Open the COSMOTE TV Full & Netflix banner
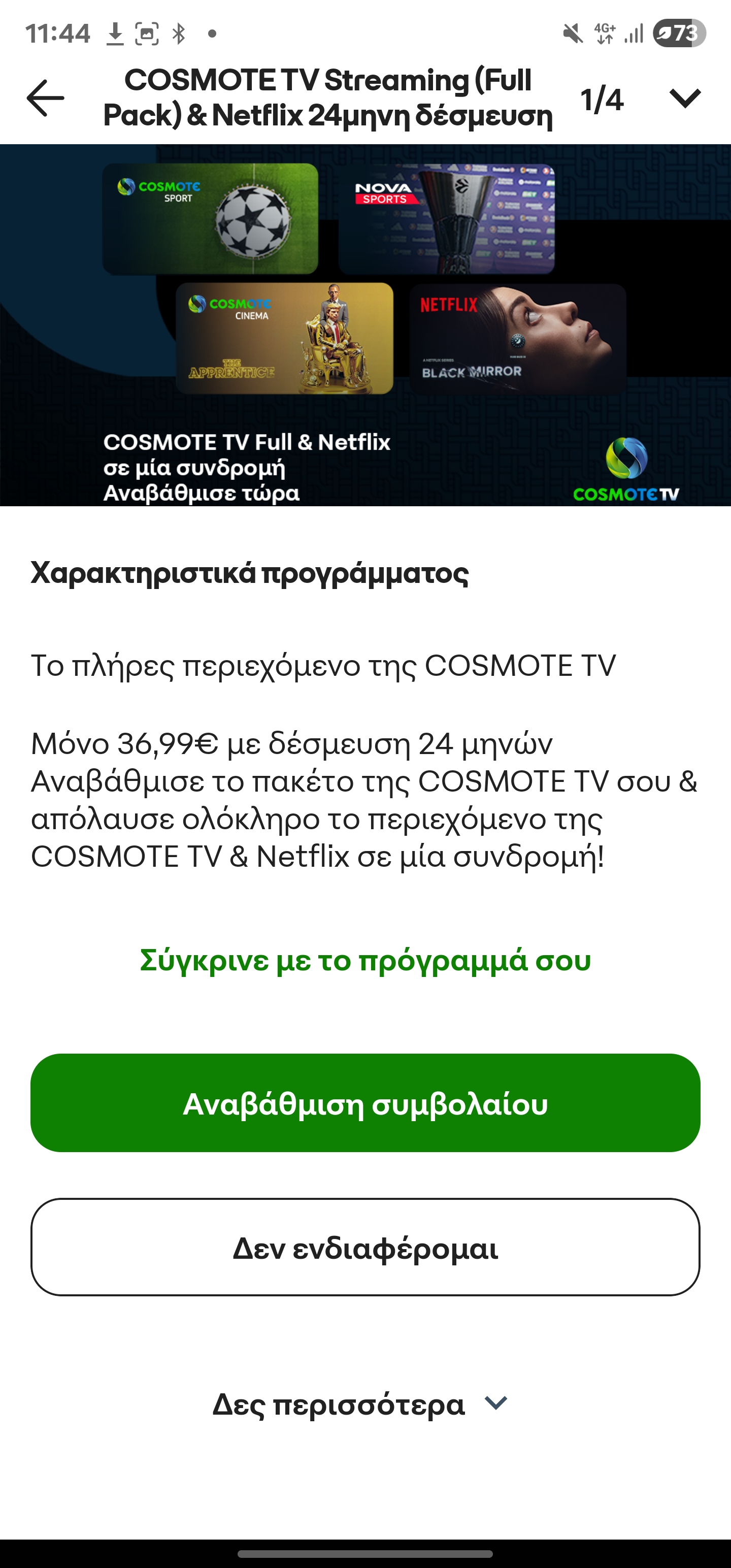This screenshot has width=731, height=1568. click(365, 325)
